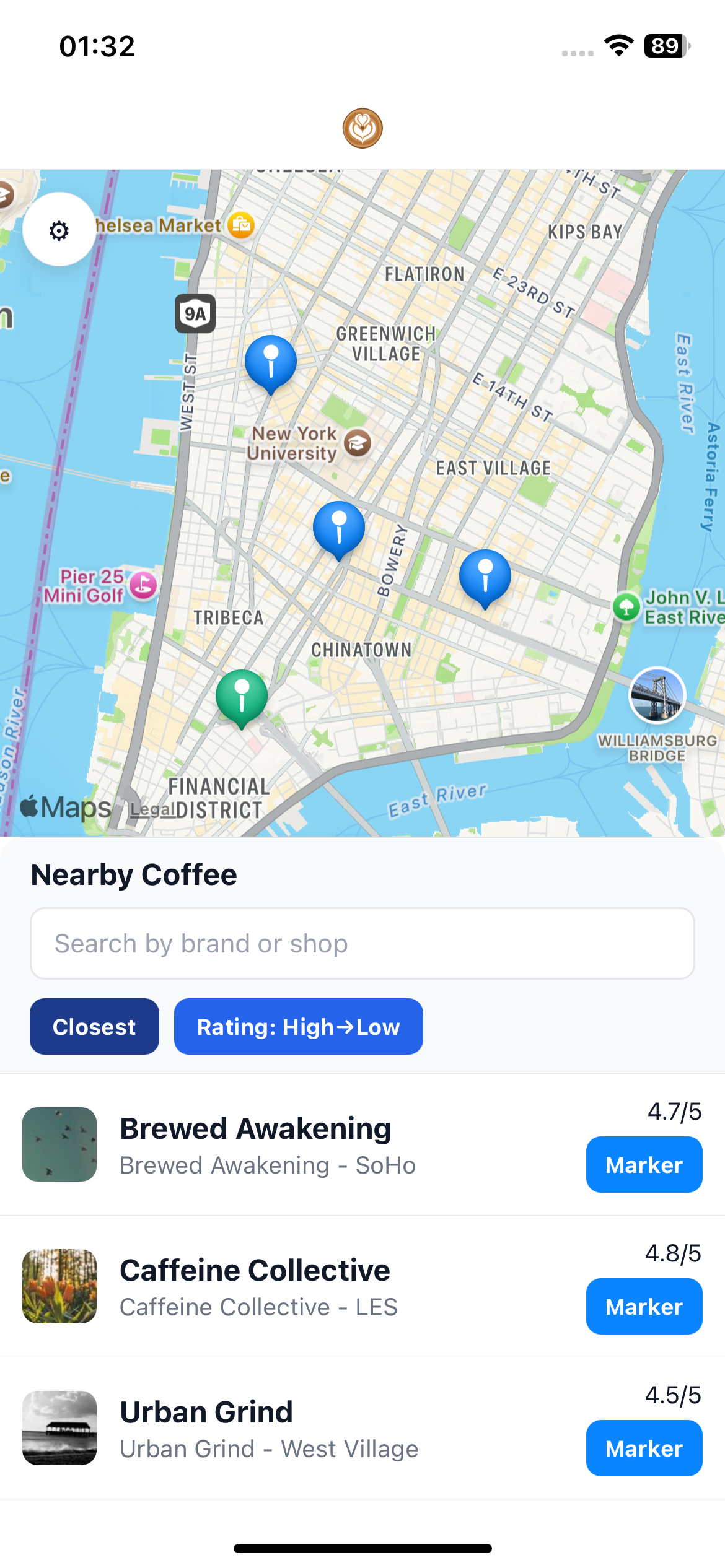Image resolution: width=725 pixels, height=1568 pixels.
Task: Show marker for Urban Grind
Action: click(643, 1448)
